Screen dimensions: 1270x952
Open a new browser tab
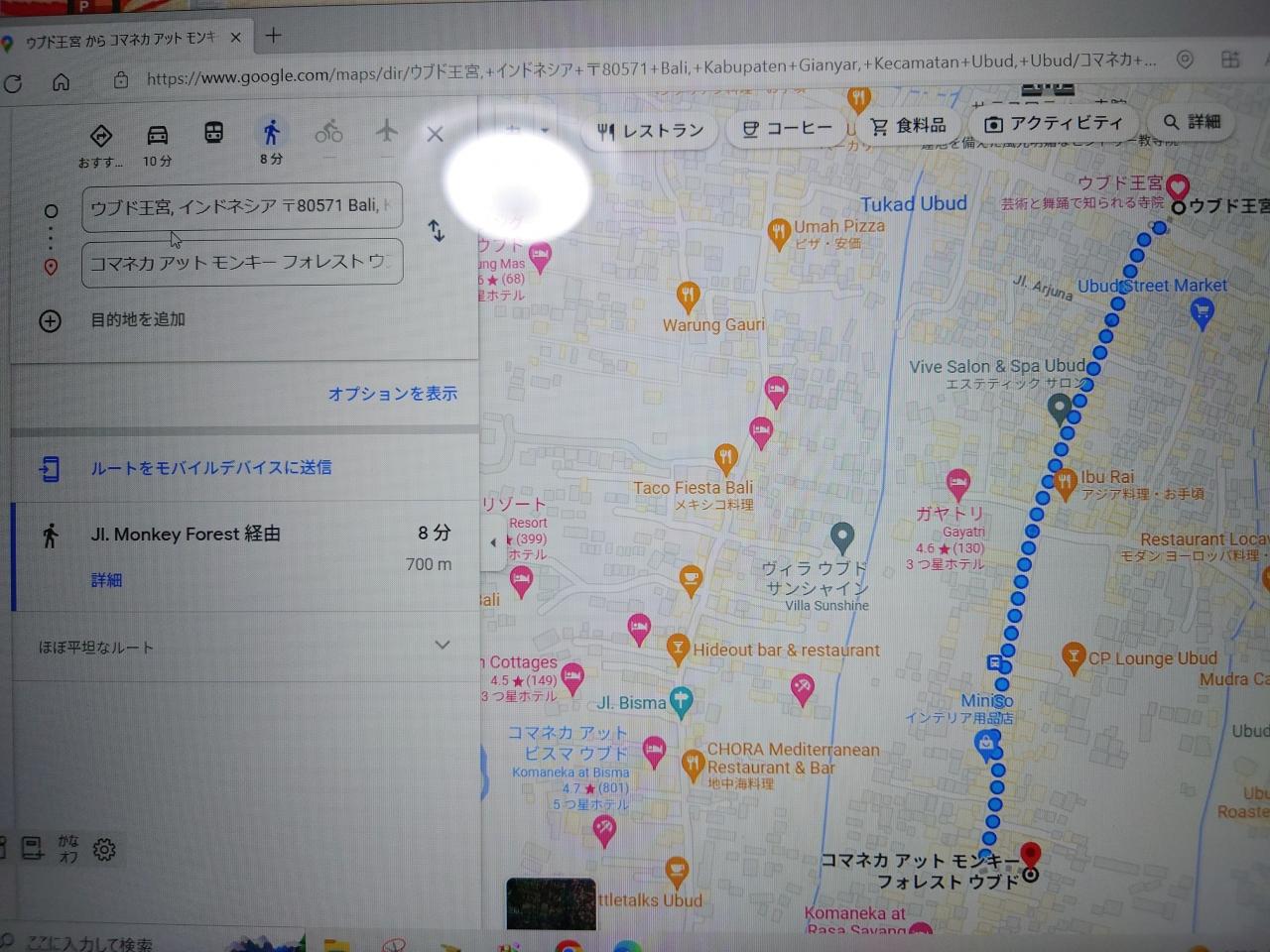point(274,37)
